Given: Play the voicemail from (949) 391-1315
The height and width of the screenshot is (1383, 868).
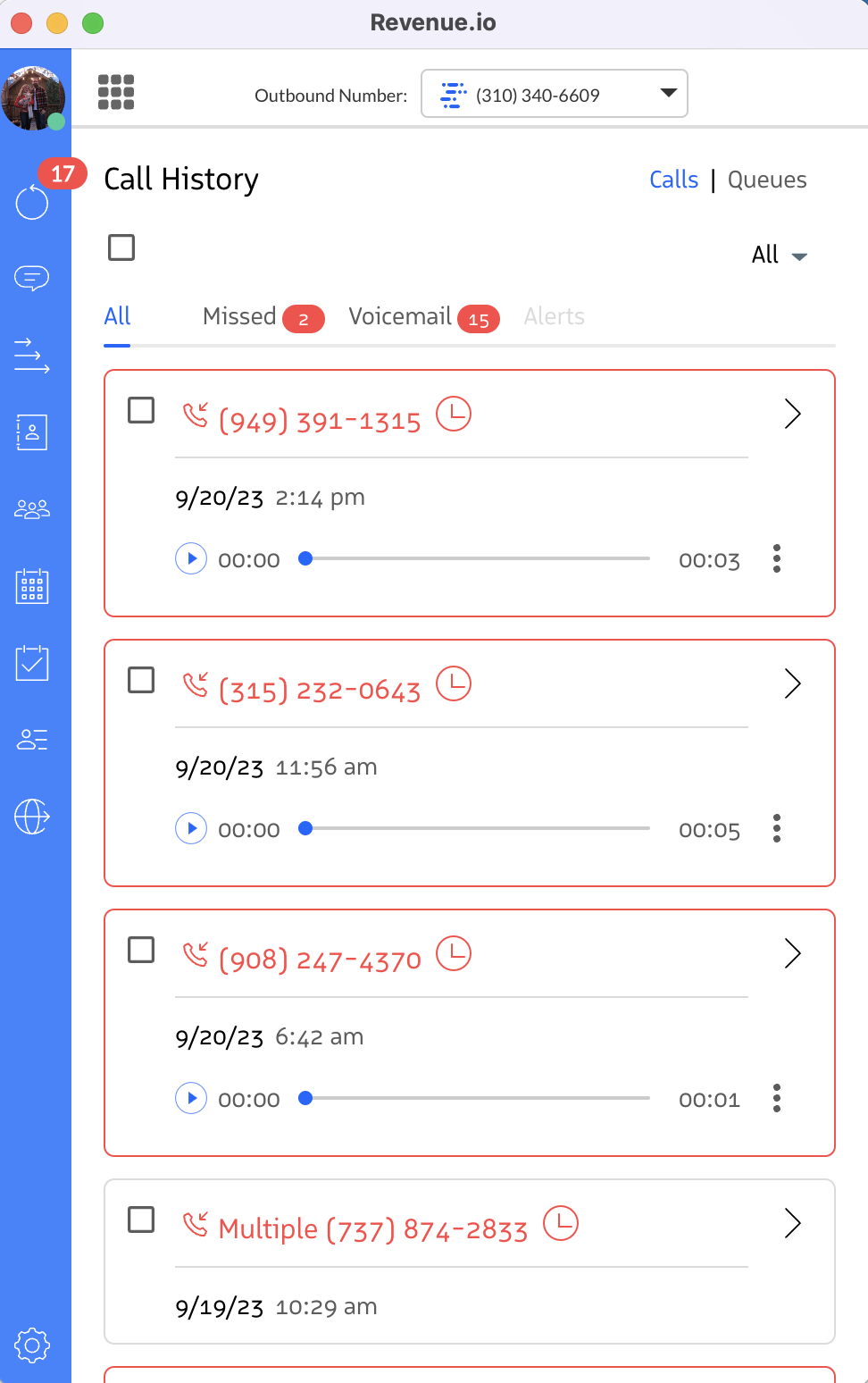Looking at the screenshot, I should pyautogui.click(x=191, y=559).
